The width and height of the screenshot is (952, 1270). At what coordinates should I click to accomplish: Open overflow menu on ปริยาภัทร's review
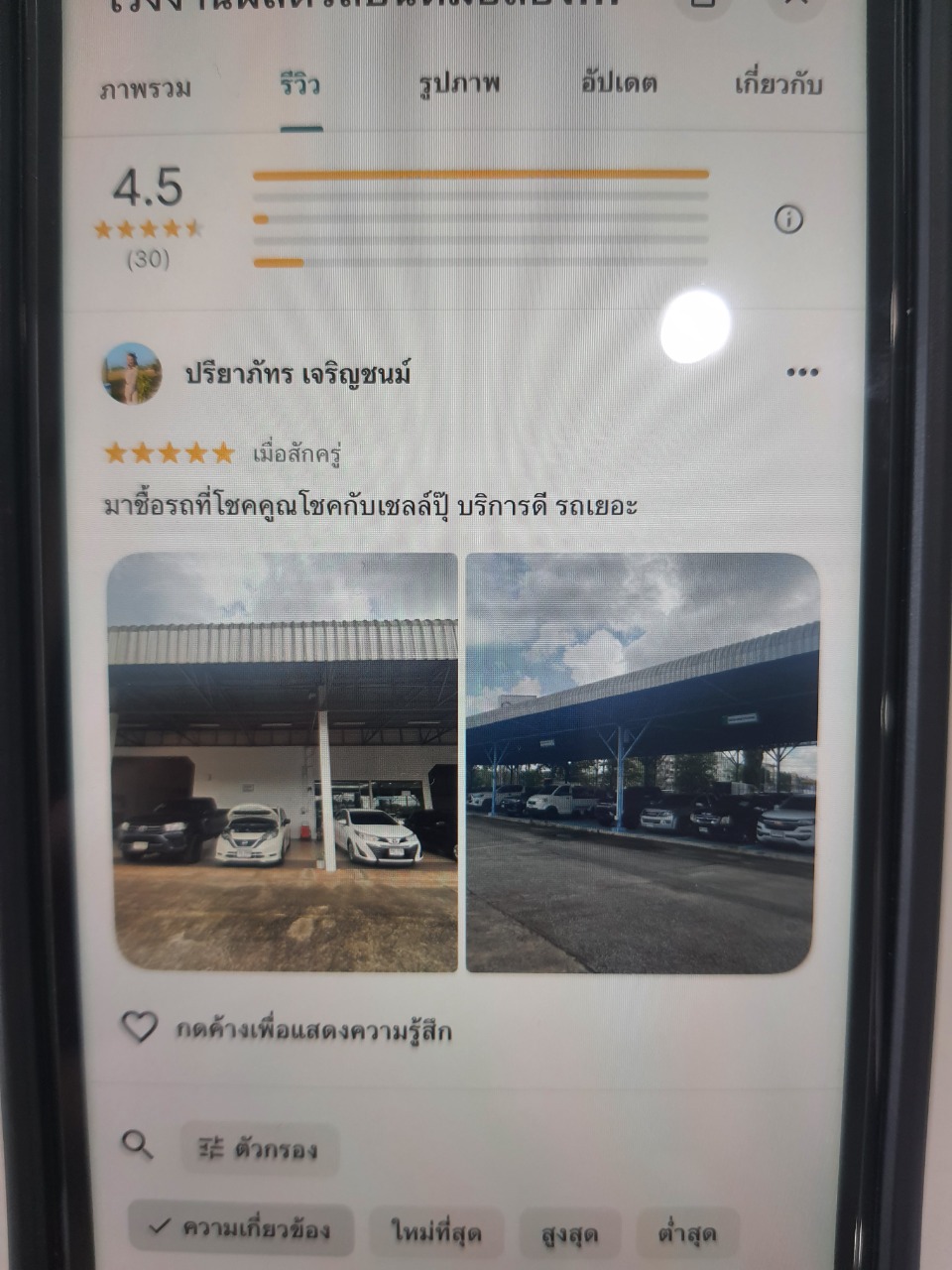coord(802,373)
